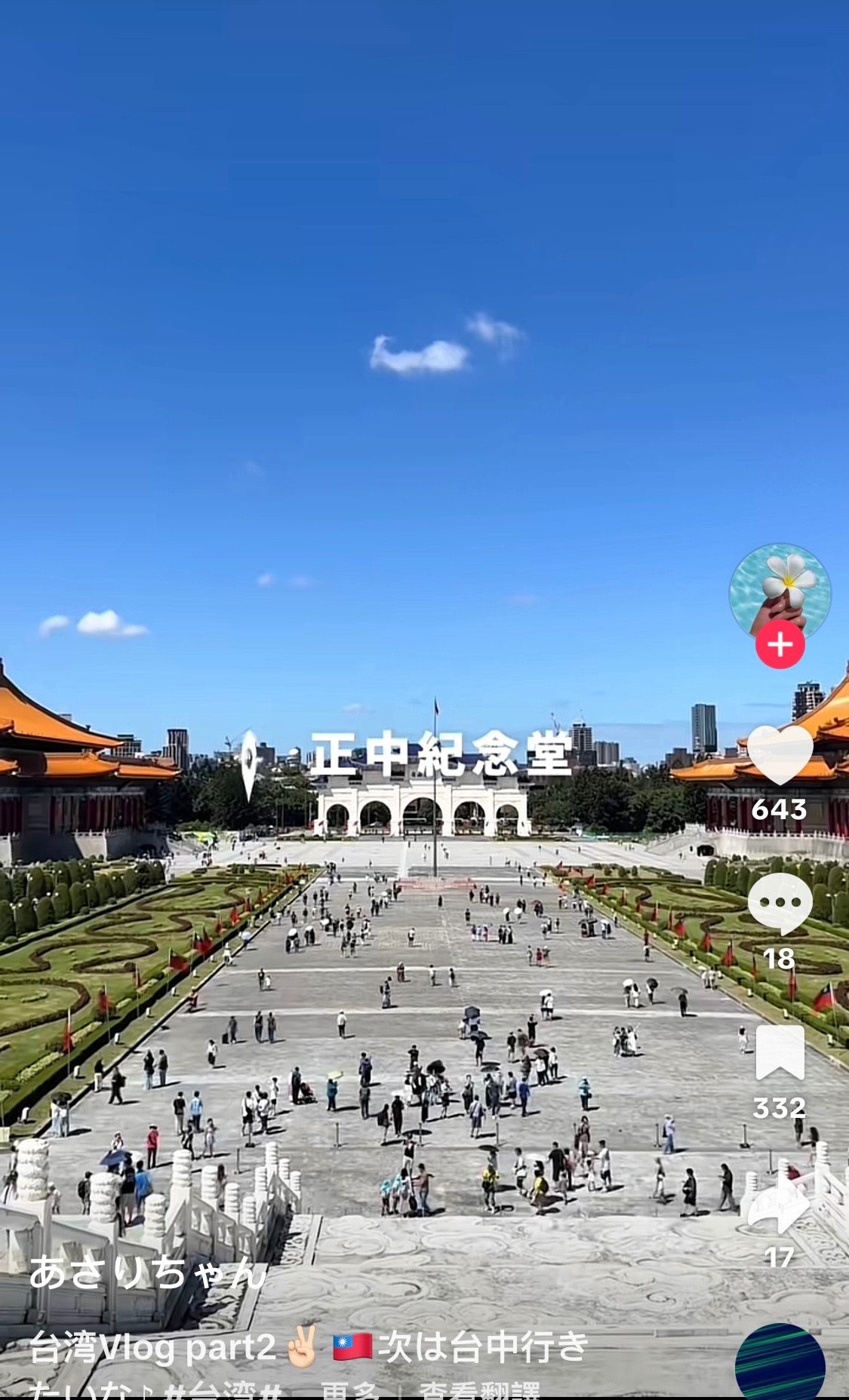Like this video with the heart

780,756
